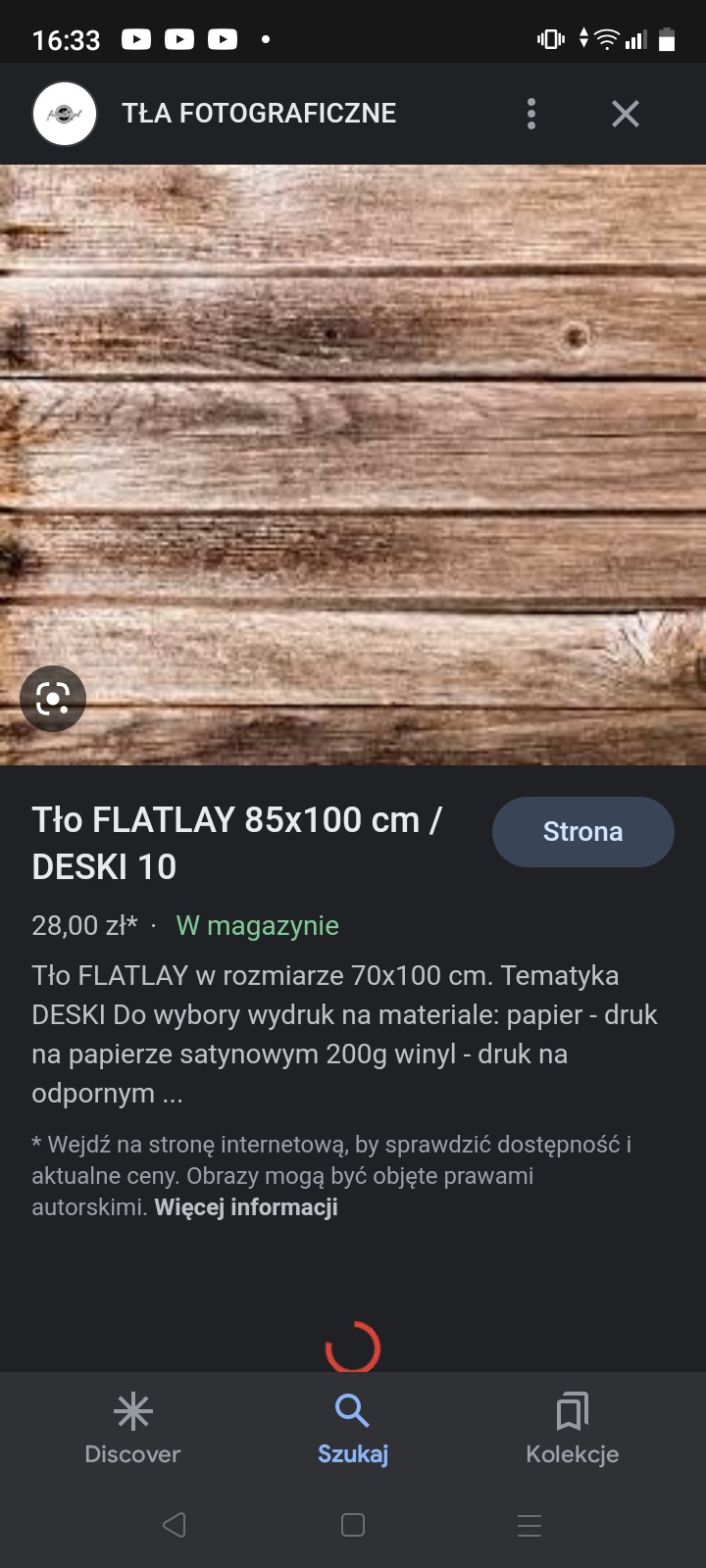Open the Więcej informacji link
The width and height of the screenshot is (706, 1568).
click(246, 1207)
